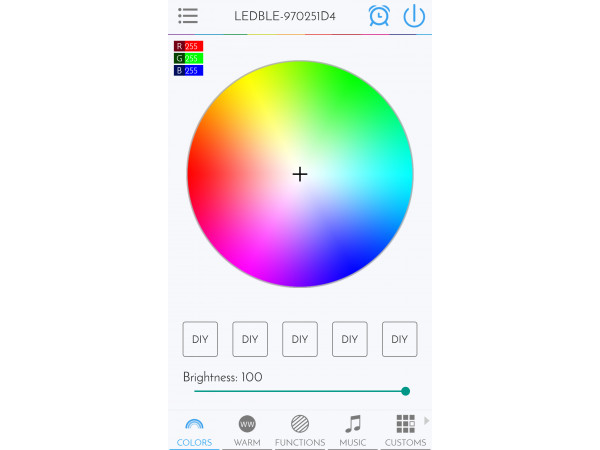Switch to the Warm tab
Viewport: 600px width, 450px height.
click(x=247, y=431)
